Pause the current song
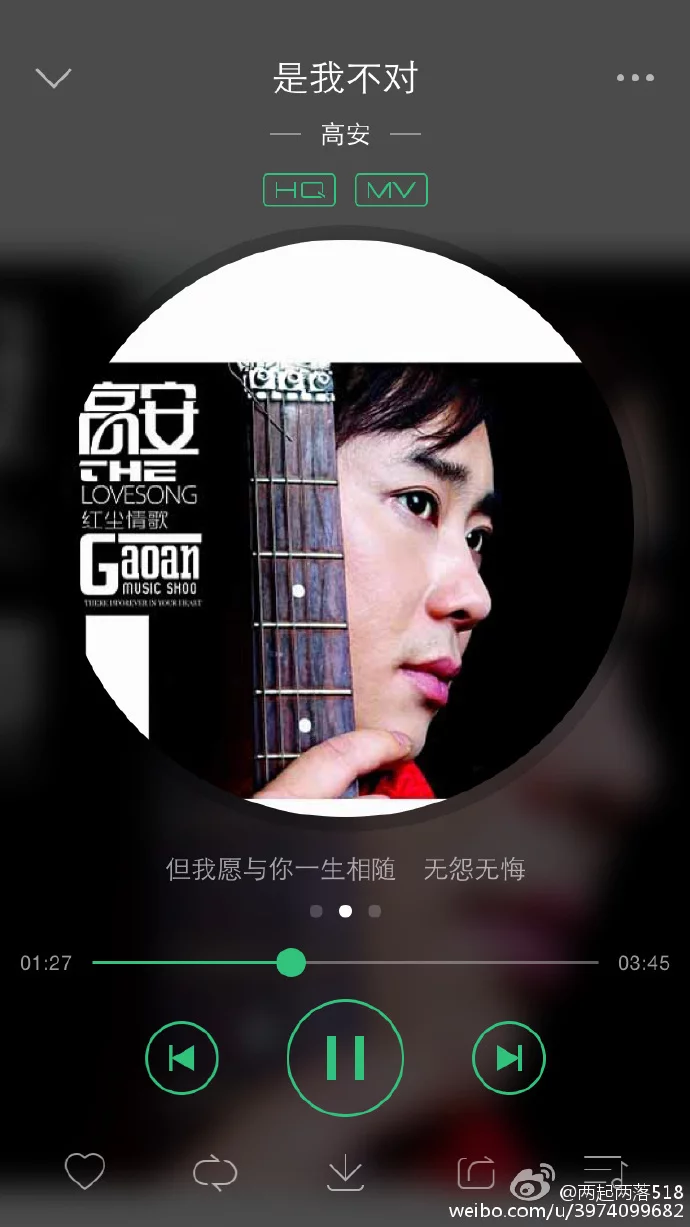 345,1057
